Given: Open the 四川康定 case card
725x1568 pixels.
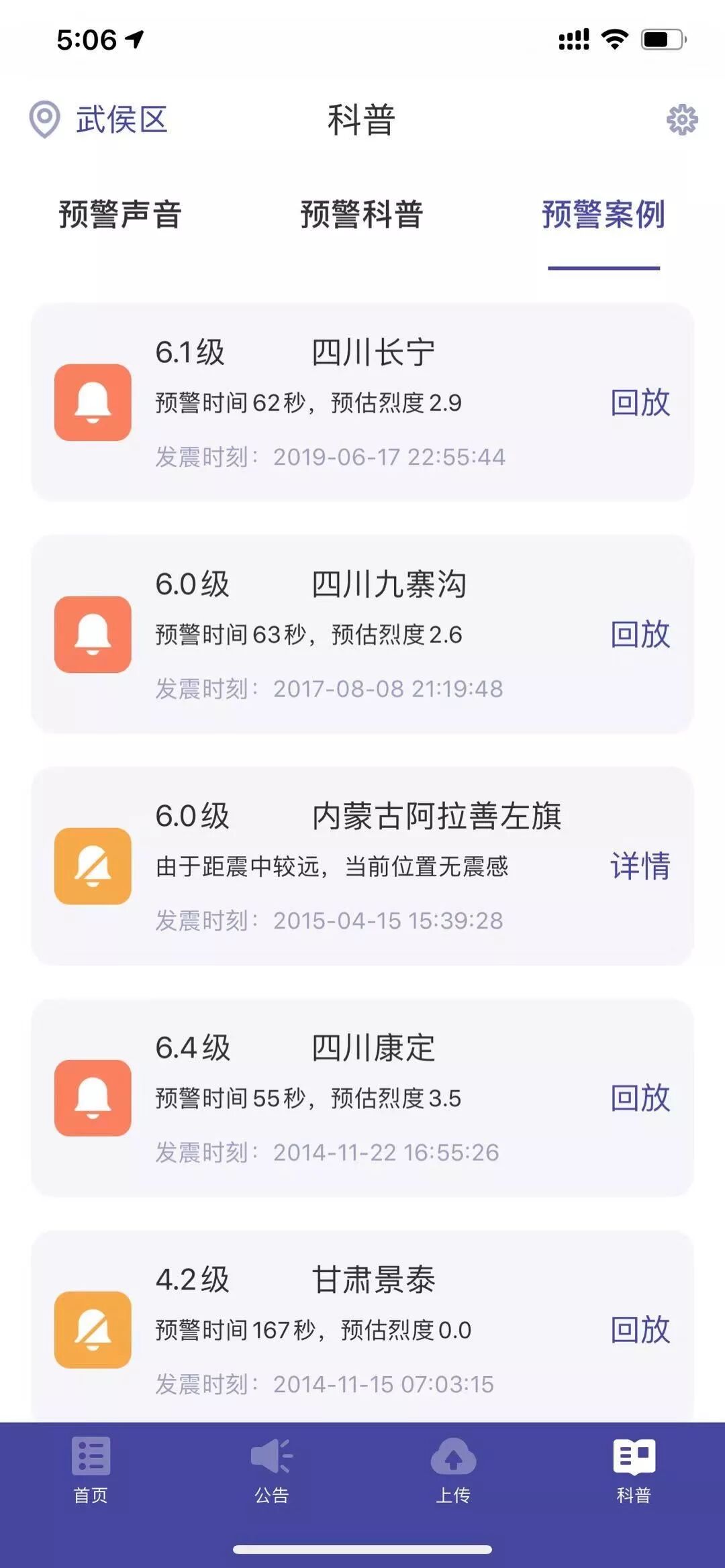Looking at the screenshot, I should tap(362, 1098).
